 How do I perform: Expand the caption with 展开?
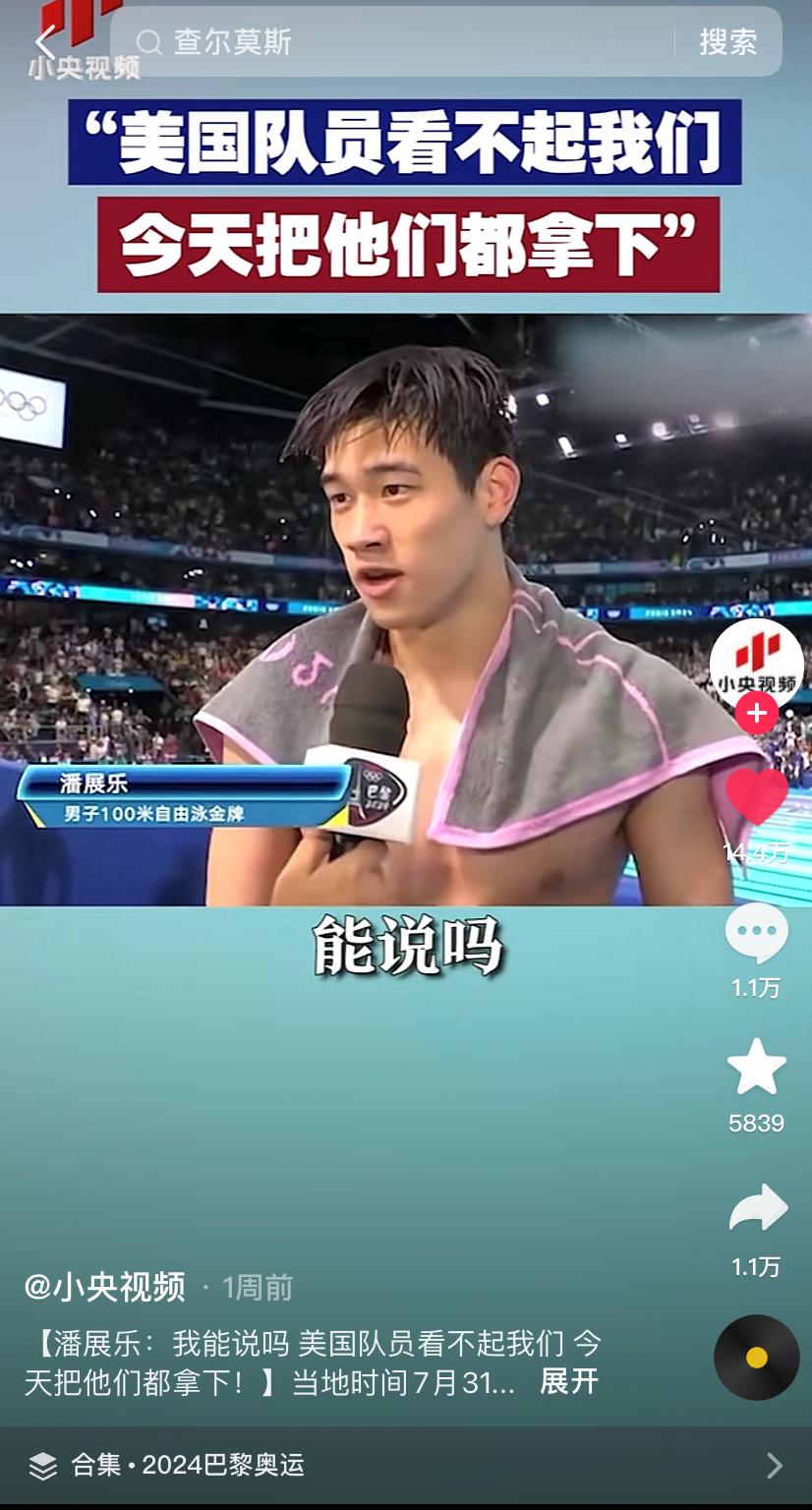pyautogui.click(x=569, y=1381)
